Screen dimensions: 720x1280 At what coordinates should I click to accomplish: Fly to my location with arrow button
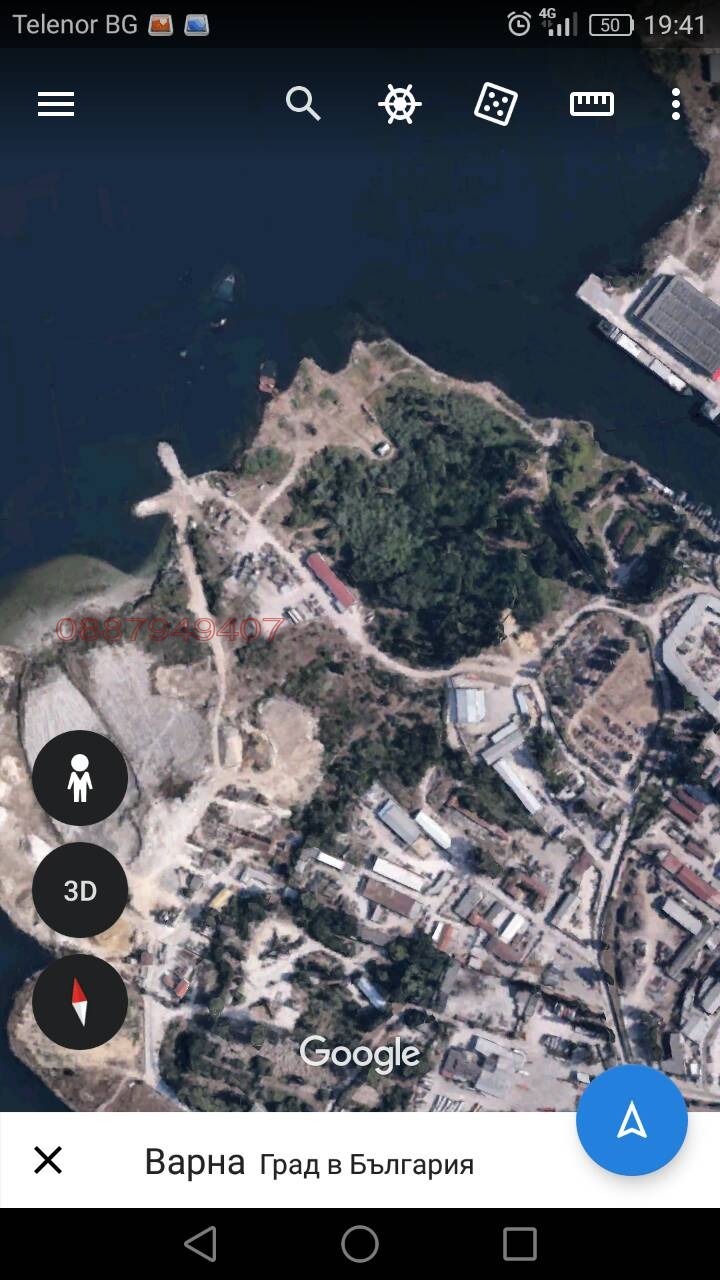632,1120
